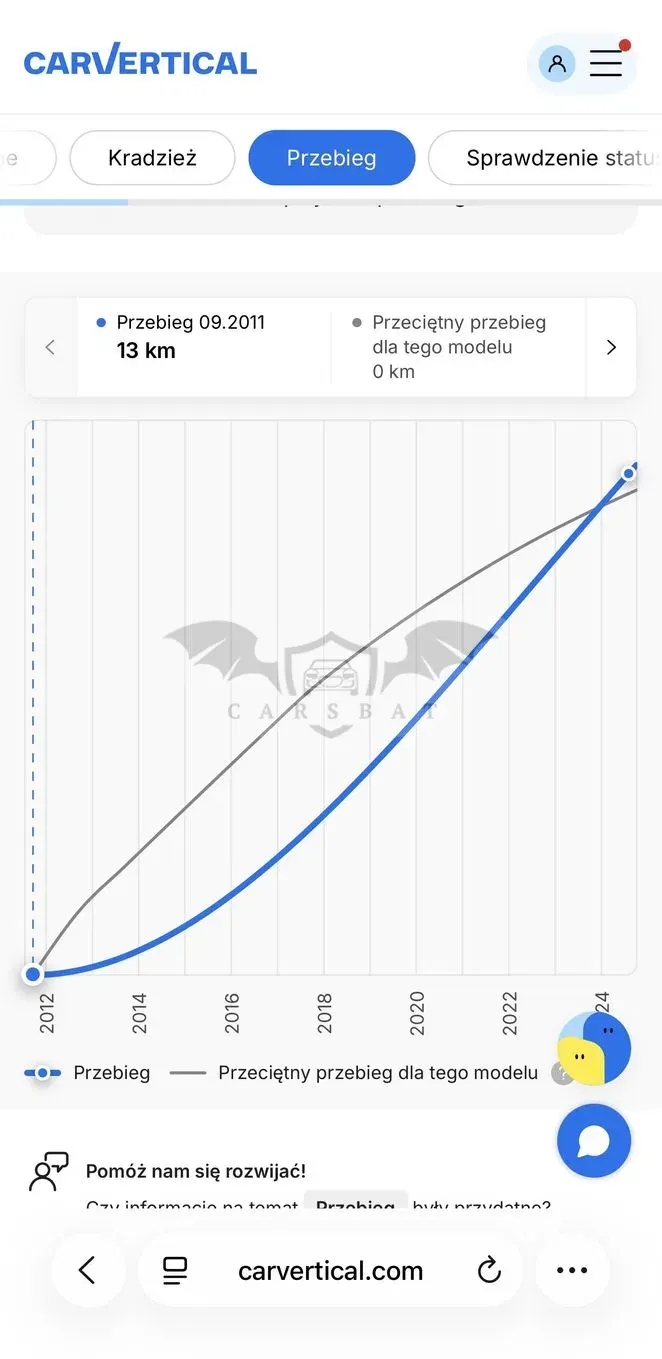662x1359 pixels.
Task: Reload the carvertical.com page
Action: [x=488, y=1270]
